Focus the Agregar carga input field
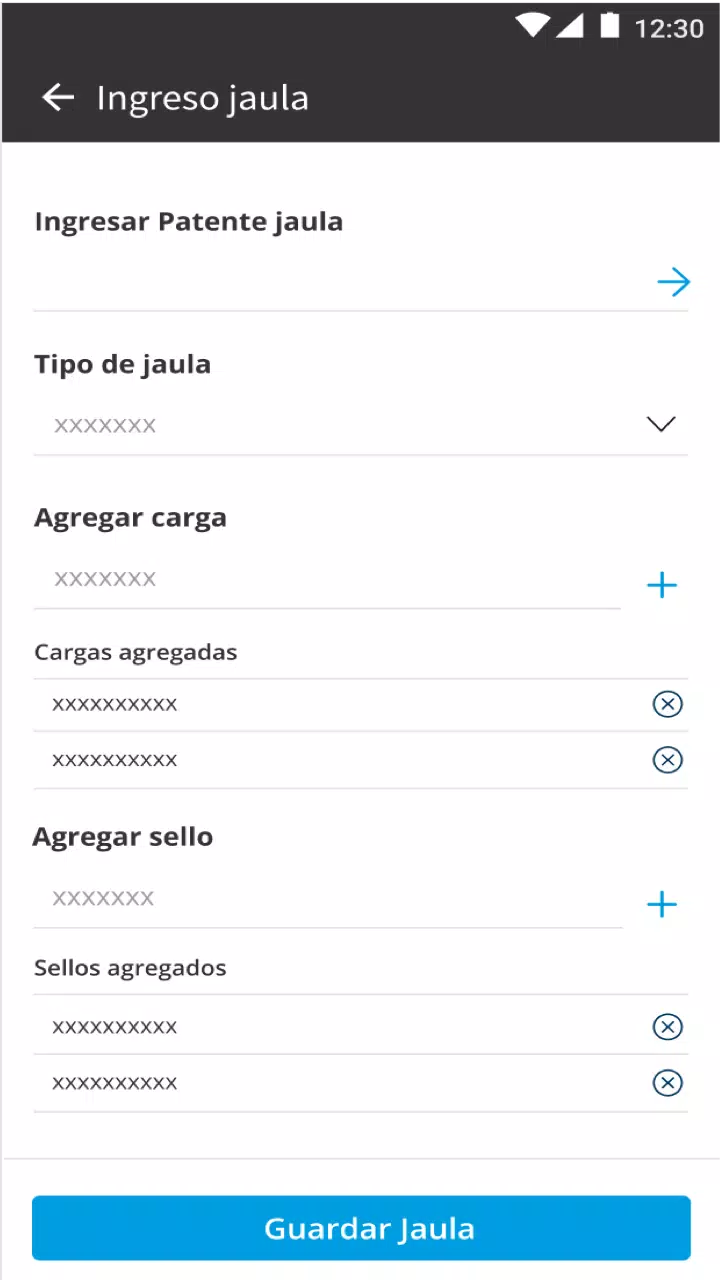The height and width of the screenshot is (1280, 720). [327, 580]
